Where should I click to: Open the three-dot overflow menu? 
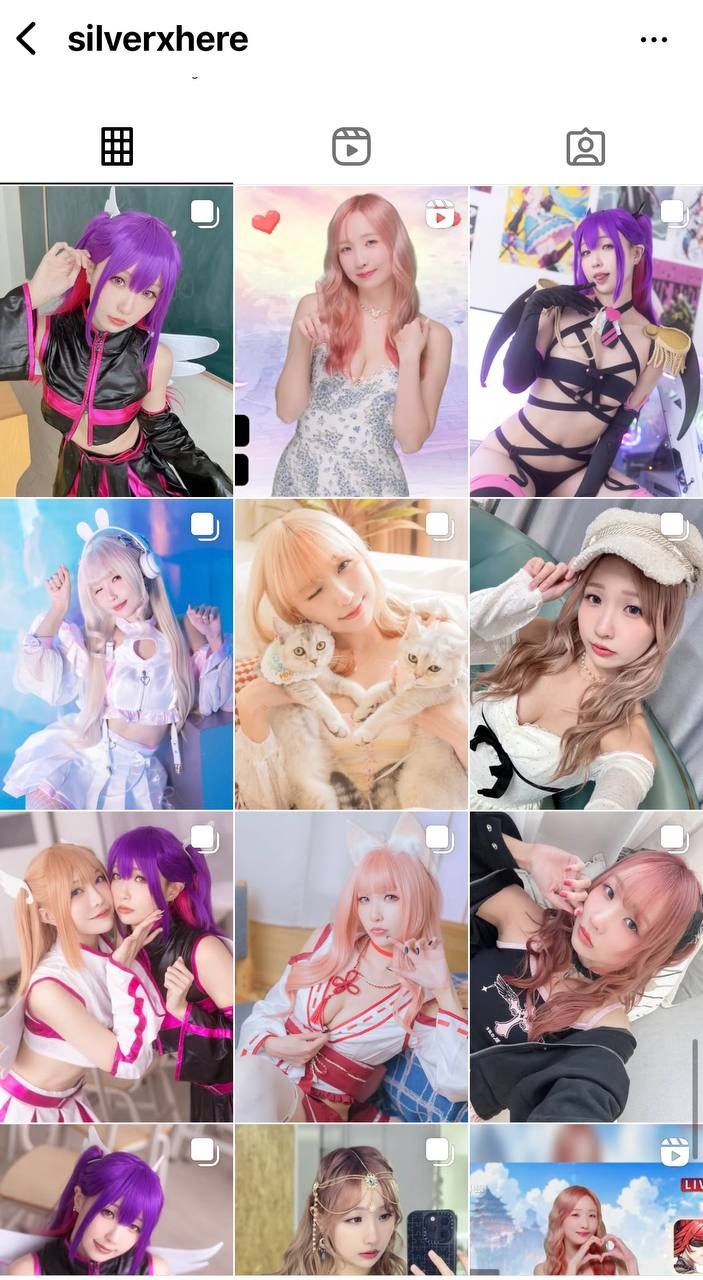click(653, 40)
